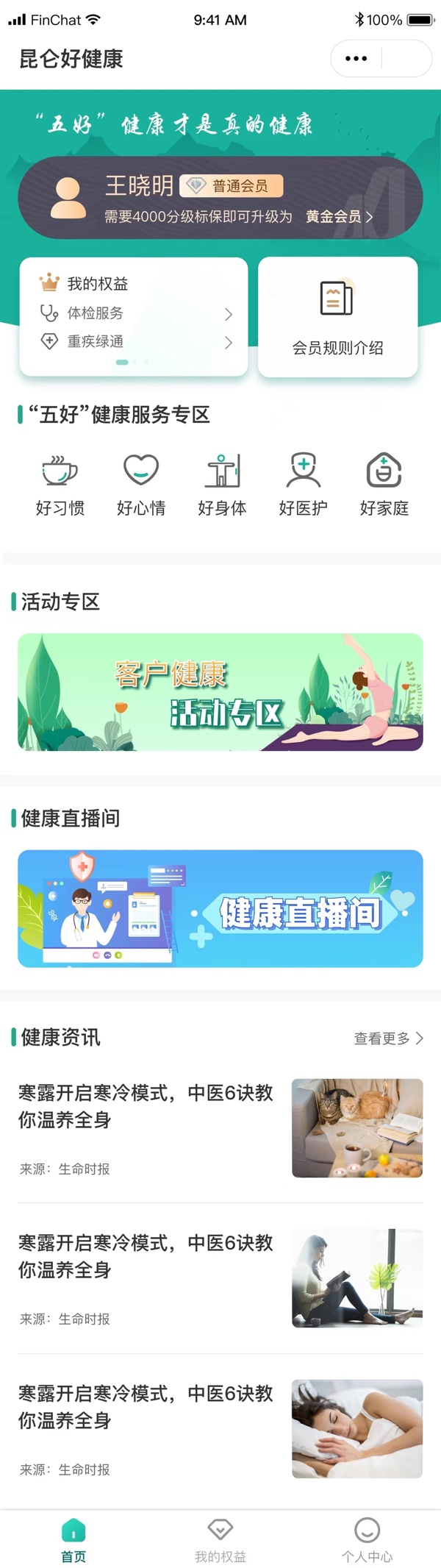
Task: Tap the 黄金会员 upgrade link
Action: [x=339, y=216]
